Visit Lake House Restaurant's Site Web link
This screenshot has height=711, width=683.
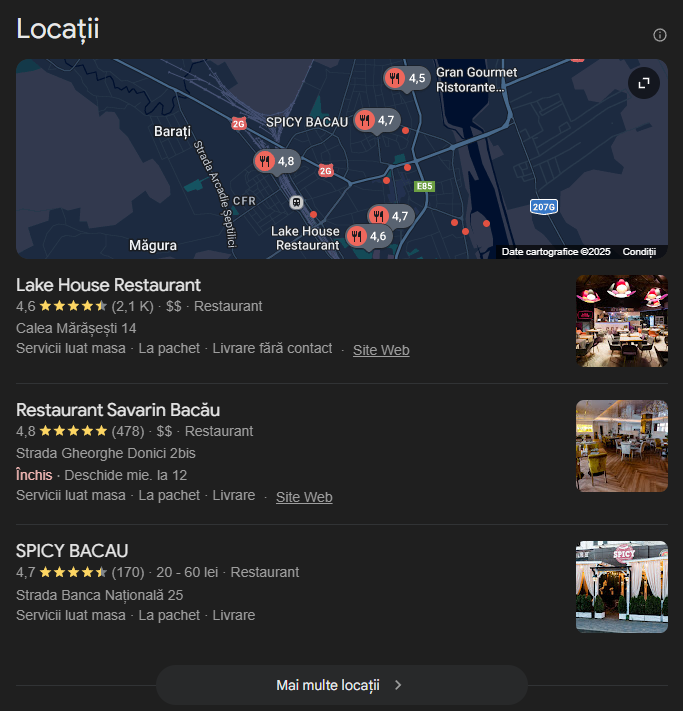tap(381, 350)
